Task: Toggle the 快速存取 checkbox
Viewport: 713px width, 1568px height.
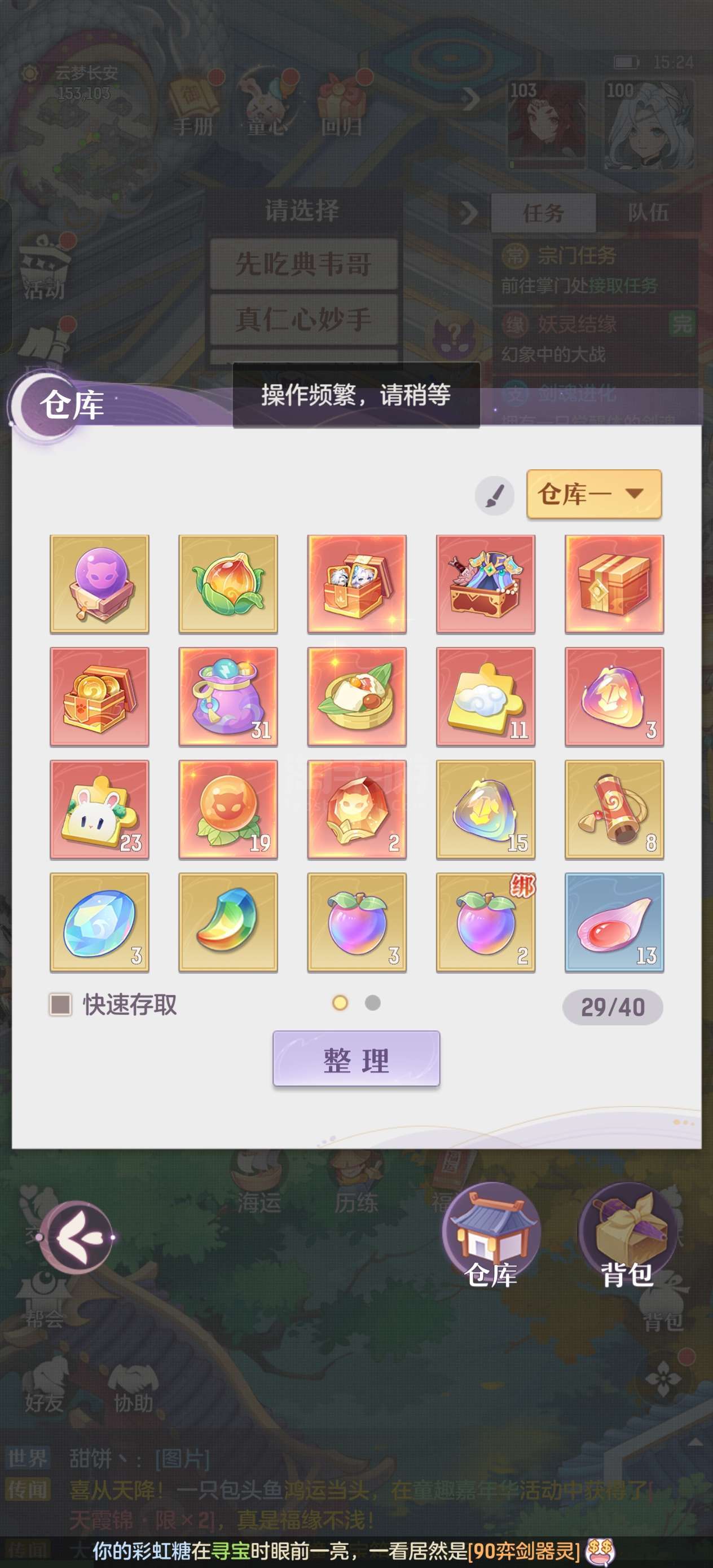Action: pos(60,1004)
